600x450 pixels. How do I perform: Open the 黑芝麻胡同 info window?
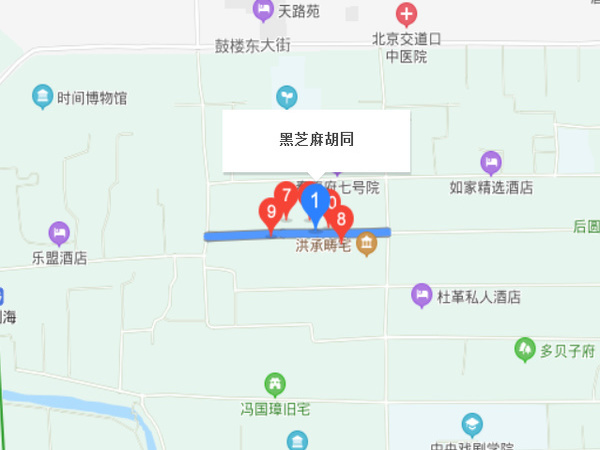click(x=316, y=141)
